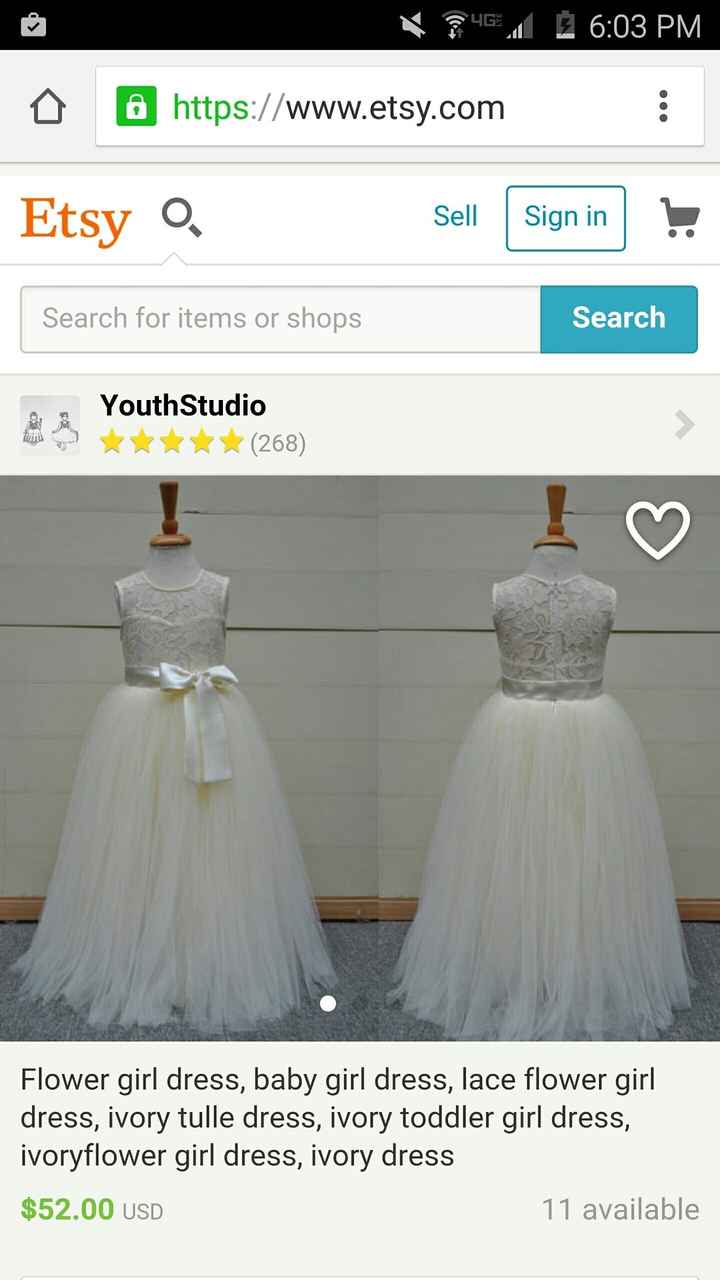Tap the 'Search for items or shops' field
Viewport: 720px width, 1280px height.
tap(280, 318)
